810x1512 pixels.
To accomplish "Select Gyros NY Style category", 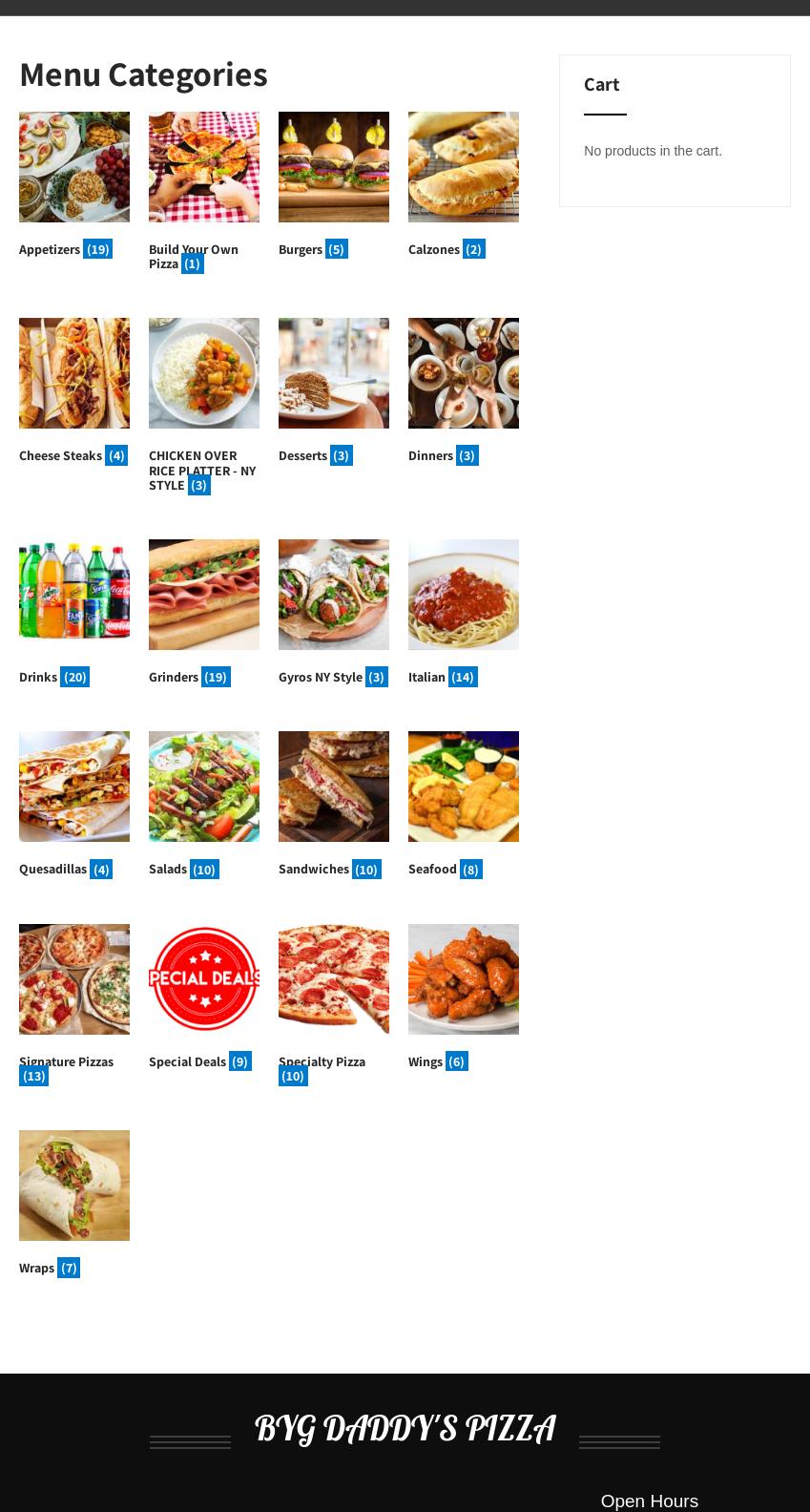I will [x=334, y=595].
